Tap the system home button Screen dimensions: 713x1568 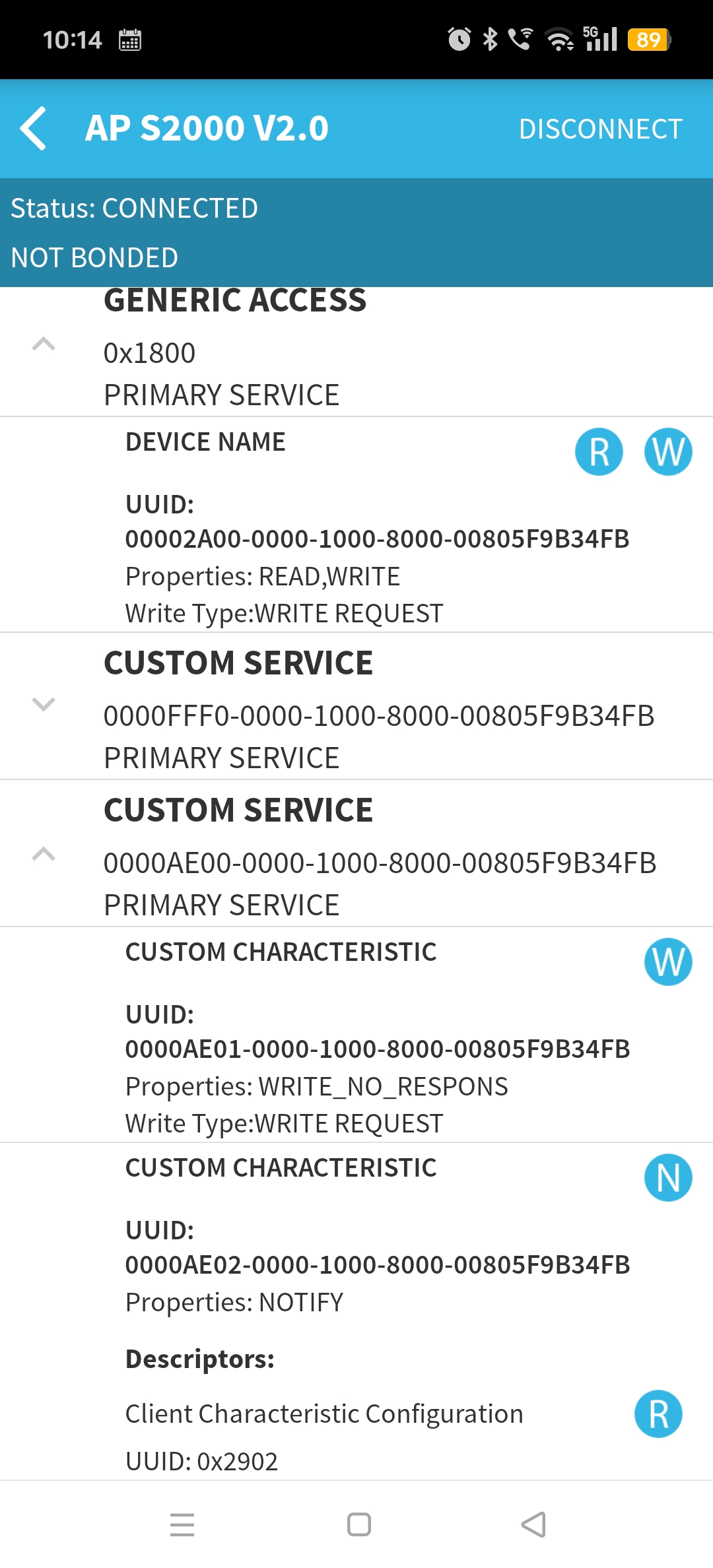[358, 1524]
